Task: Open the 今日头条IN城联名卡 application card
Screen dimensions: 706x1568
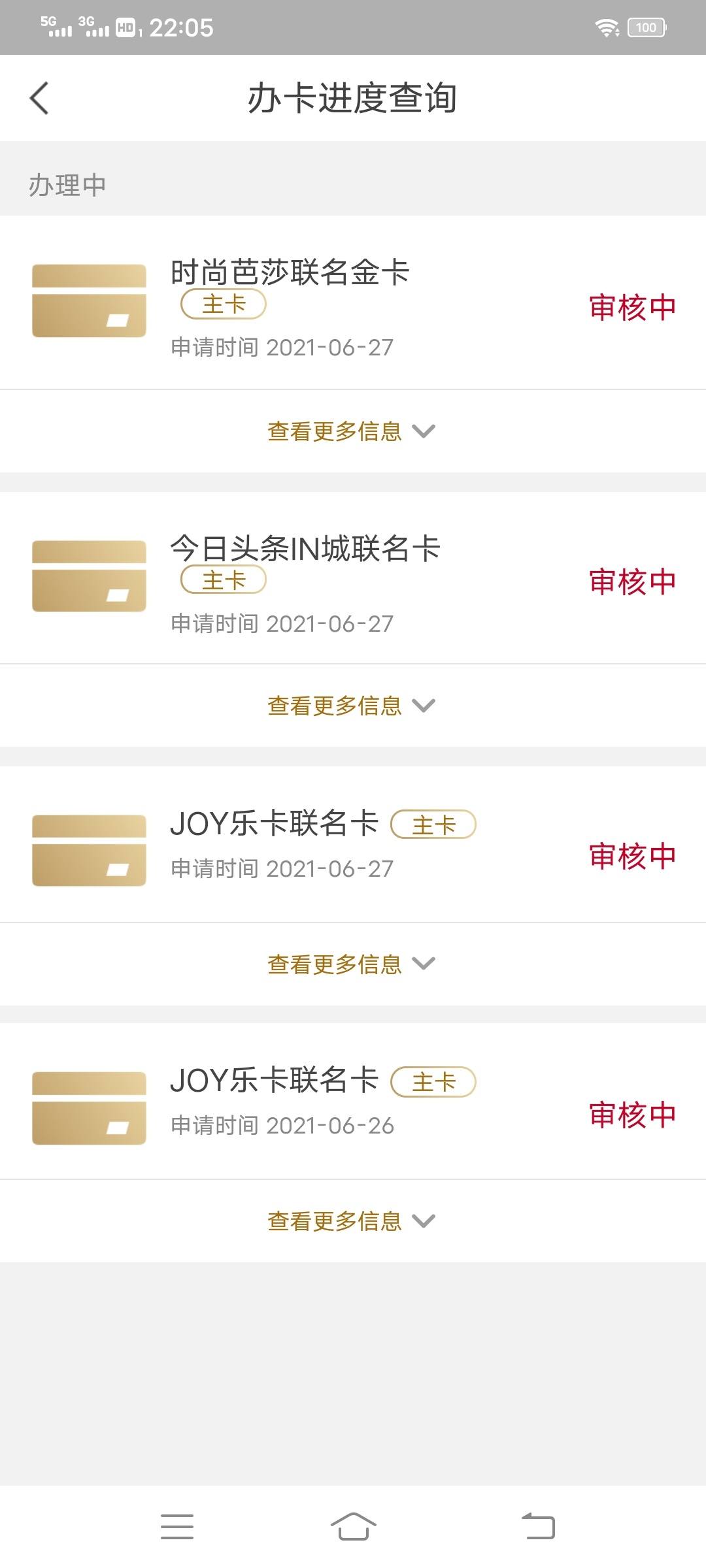Action: (x=353, y=578)
